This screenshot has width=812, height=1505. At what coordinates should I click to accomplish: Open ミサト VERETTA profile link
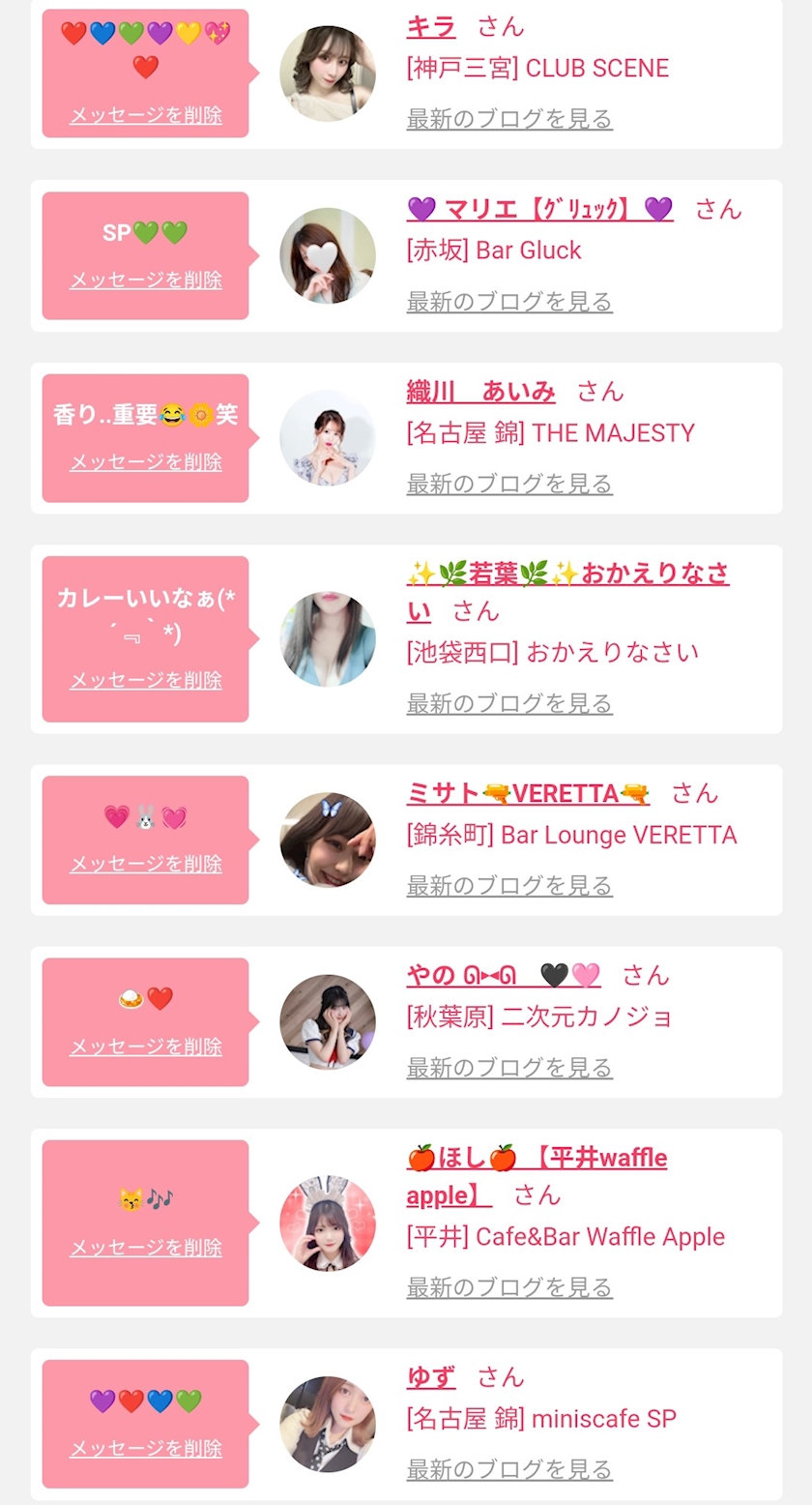[528, 793]
